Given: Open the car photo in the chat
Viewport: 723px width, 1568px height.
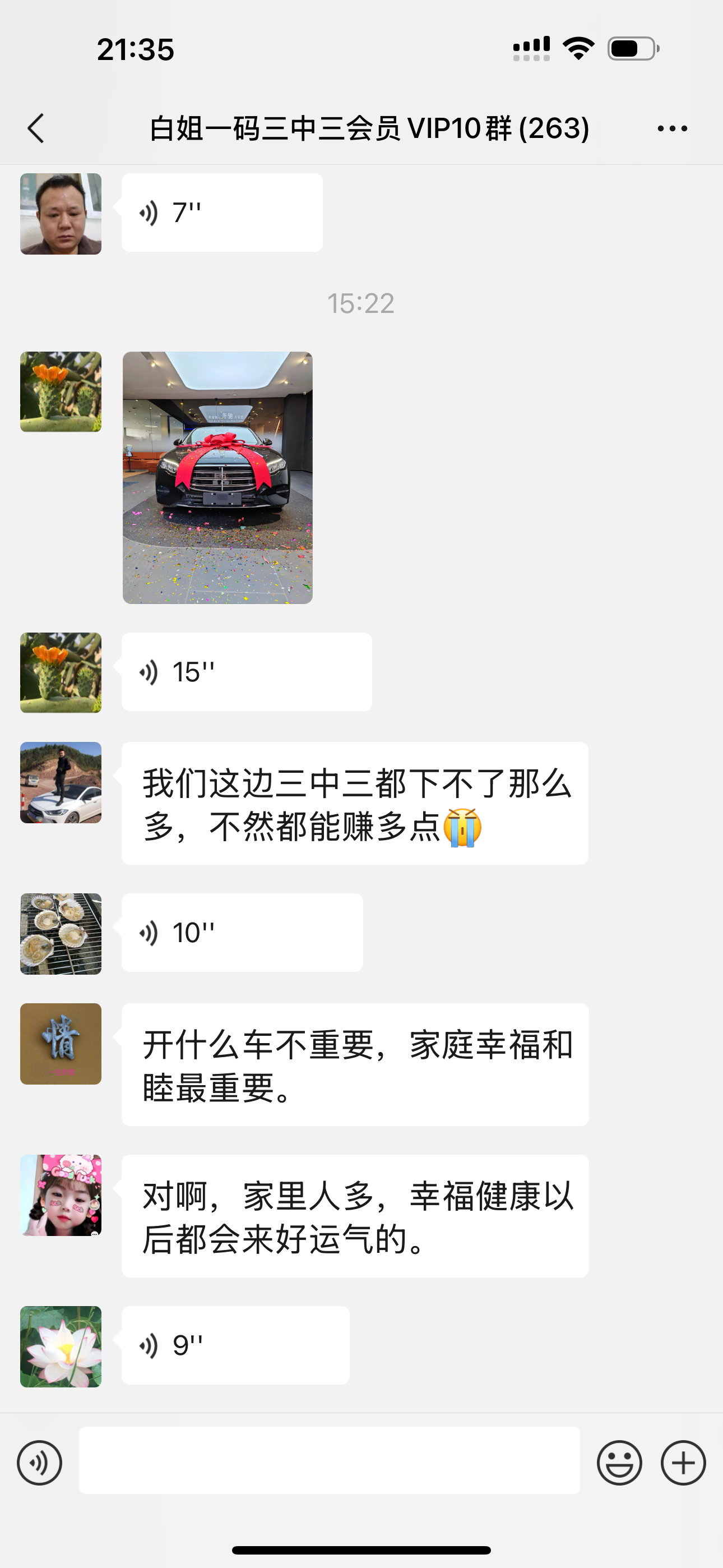Looking at the screenshot, I should click(x=218, y=478).
